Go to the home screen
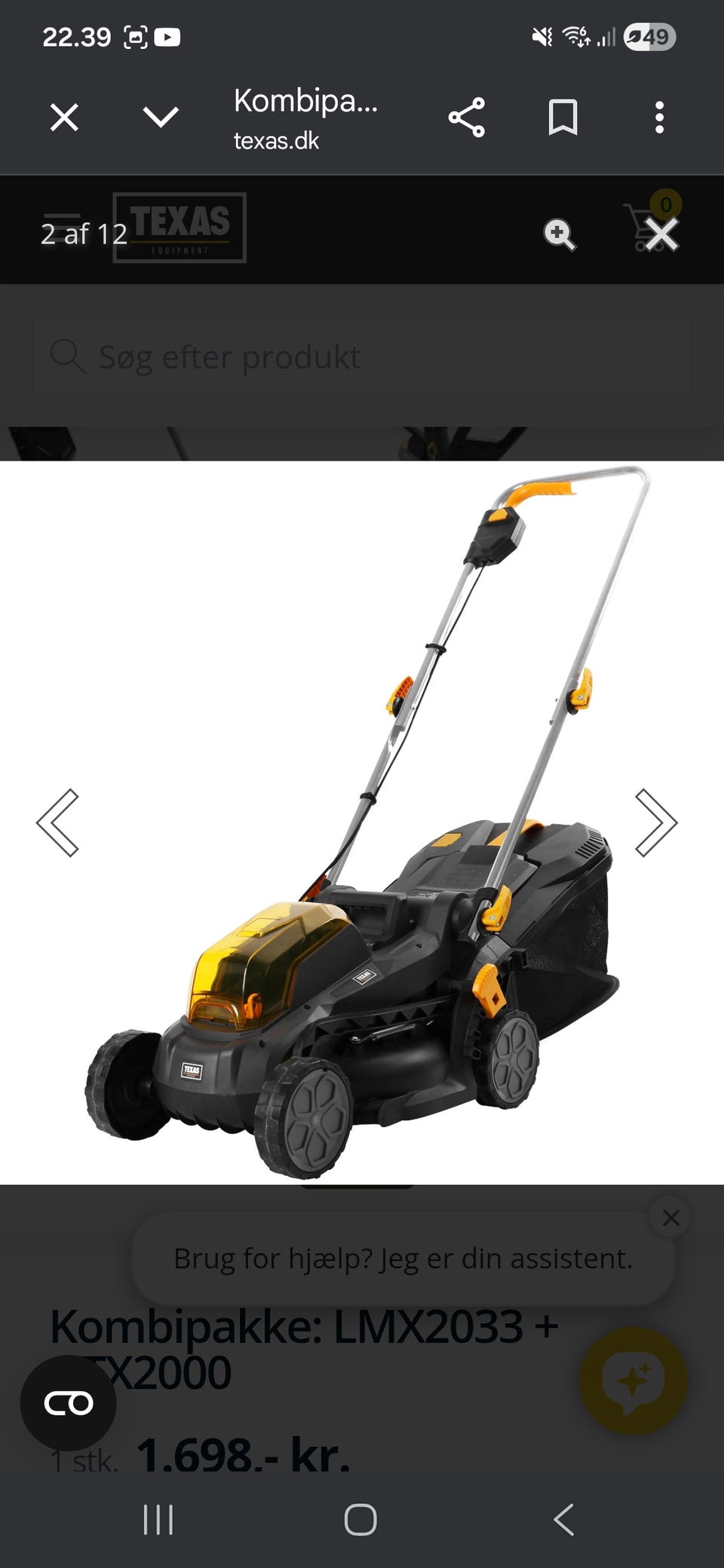 [360, 1519]
